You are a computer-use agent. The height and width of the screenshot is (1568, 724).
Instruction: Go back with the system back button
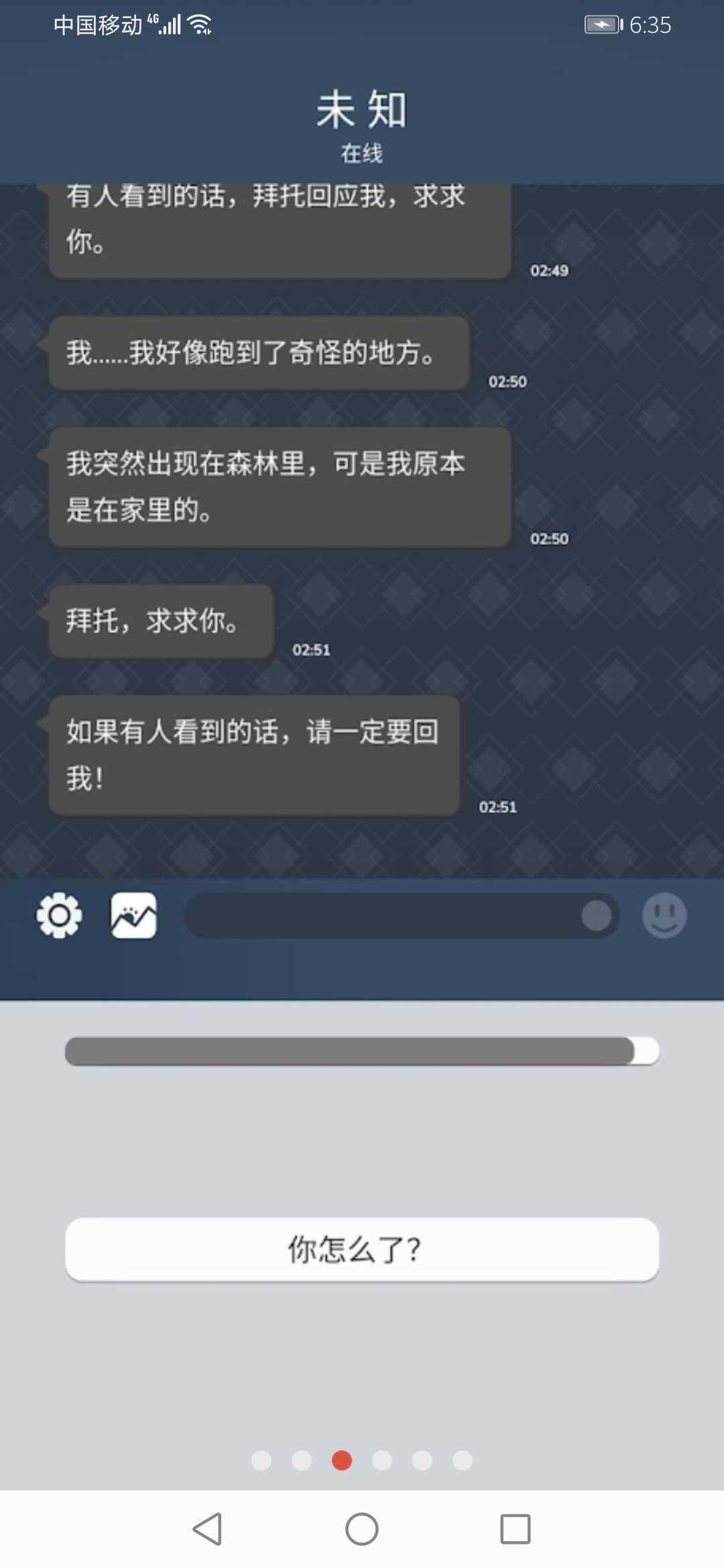click(x=208, y=1529)
